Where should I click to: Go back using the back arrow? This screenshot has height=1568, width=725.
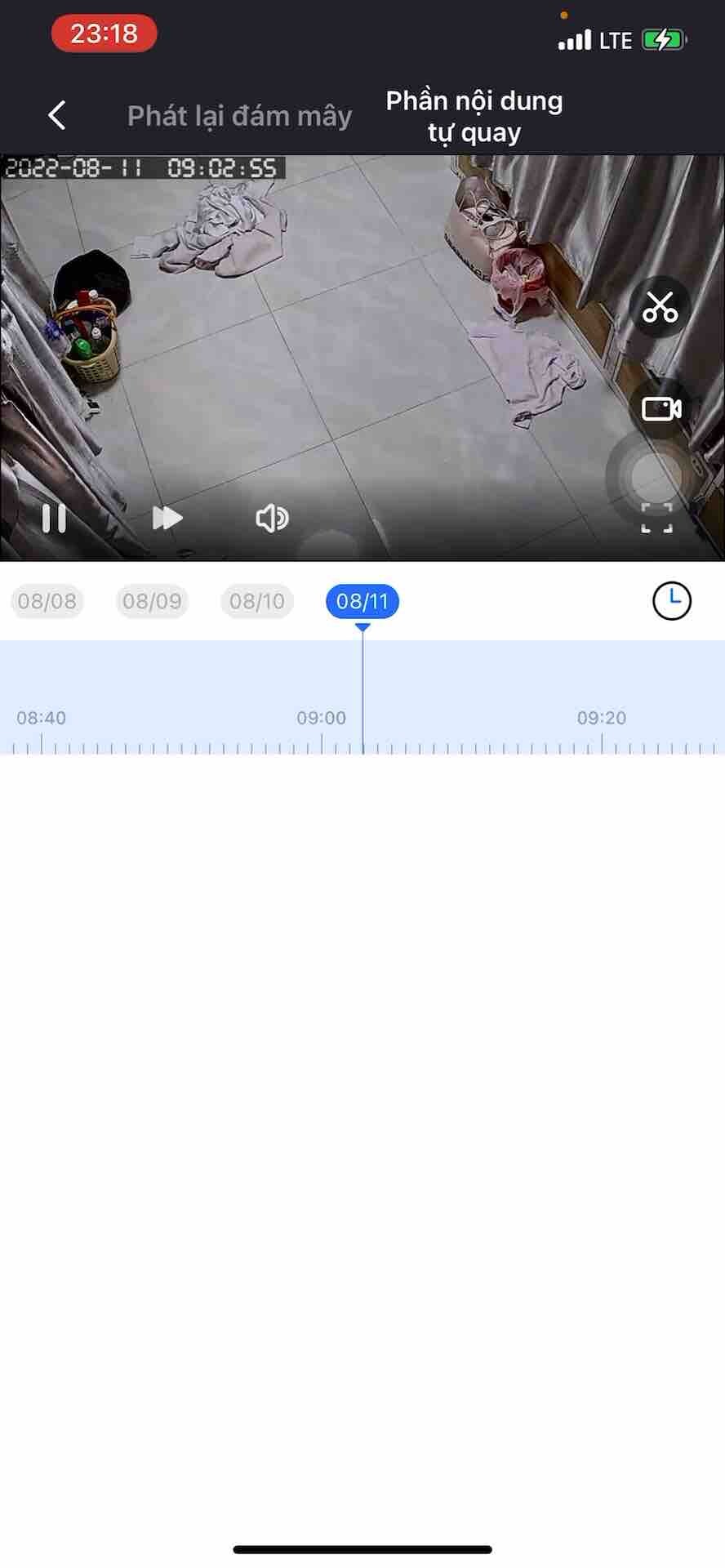(x=56, y=115)
